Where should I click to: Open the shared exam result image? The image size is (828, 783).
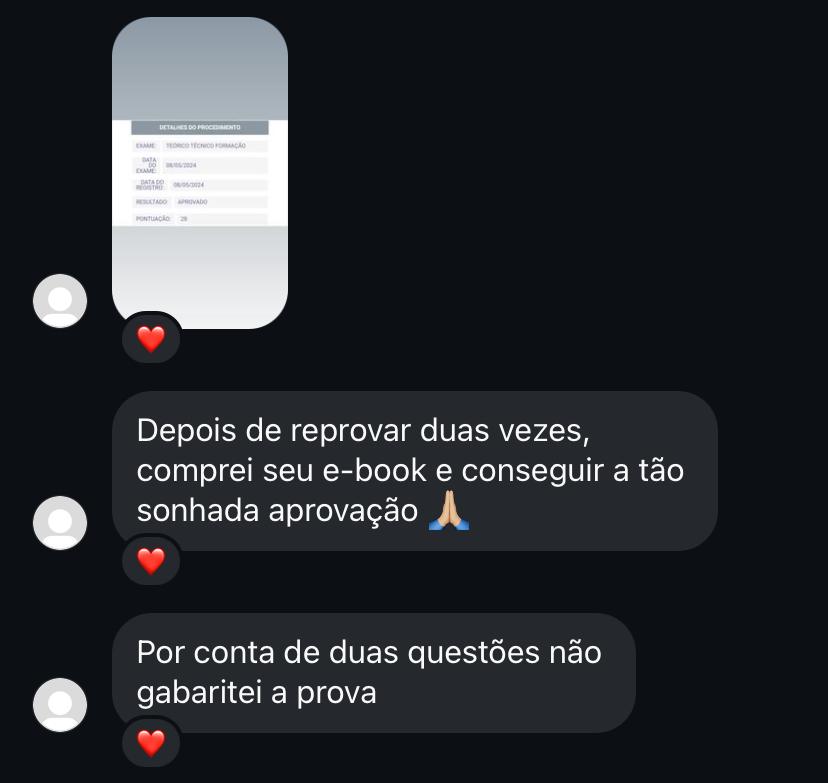[x=200, y=172]
